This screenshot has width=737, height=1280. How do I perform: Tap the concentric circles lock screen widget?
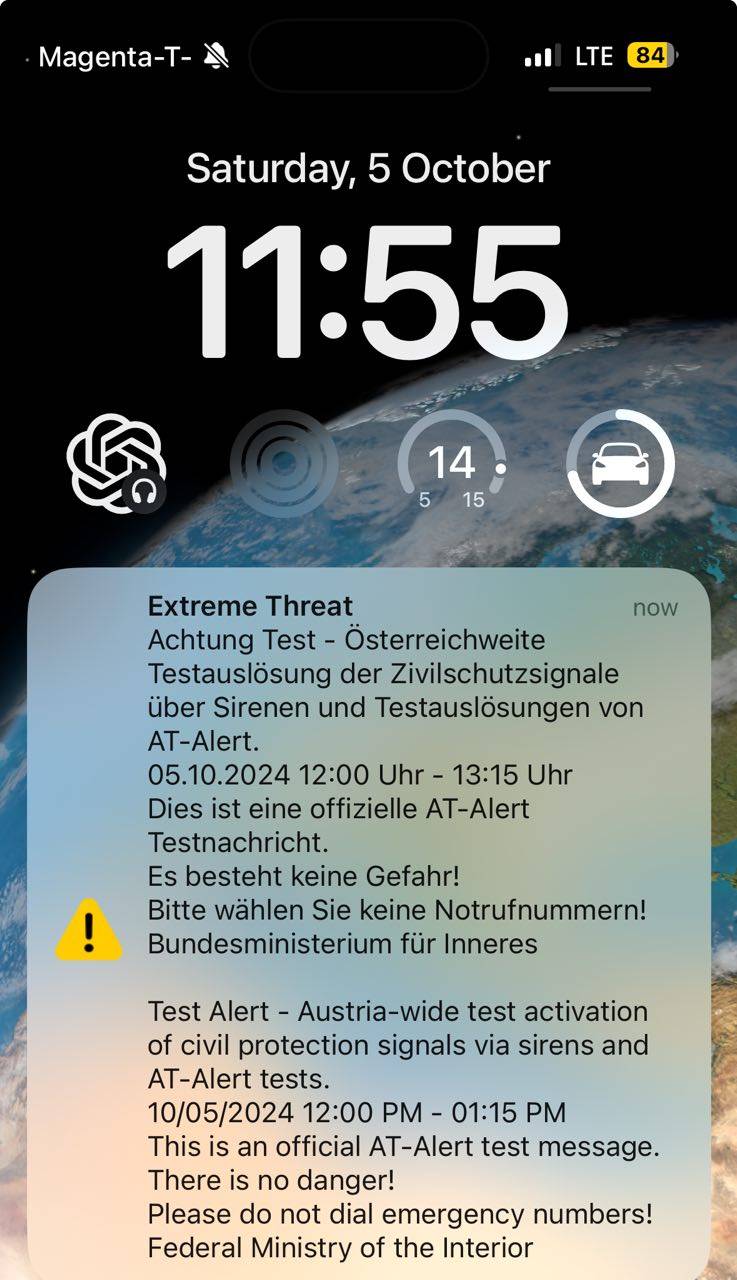pyautogui.click(x=284, y=463)
